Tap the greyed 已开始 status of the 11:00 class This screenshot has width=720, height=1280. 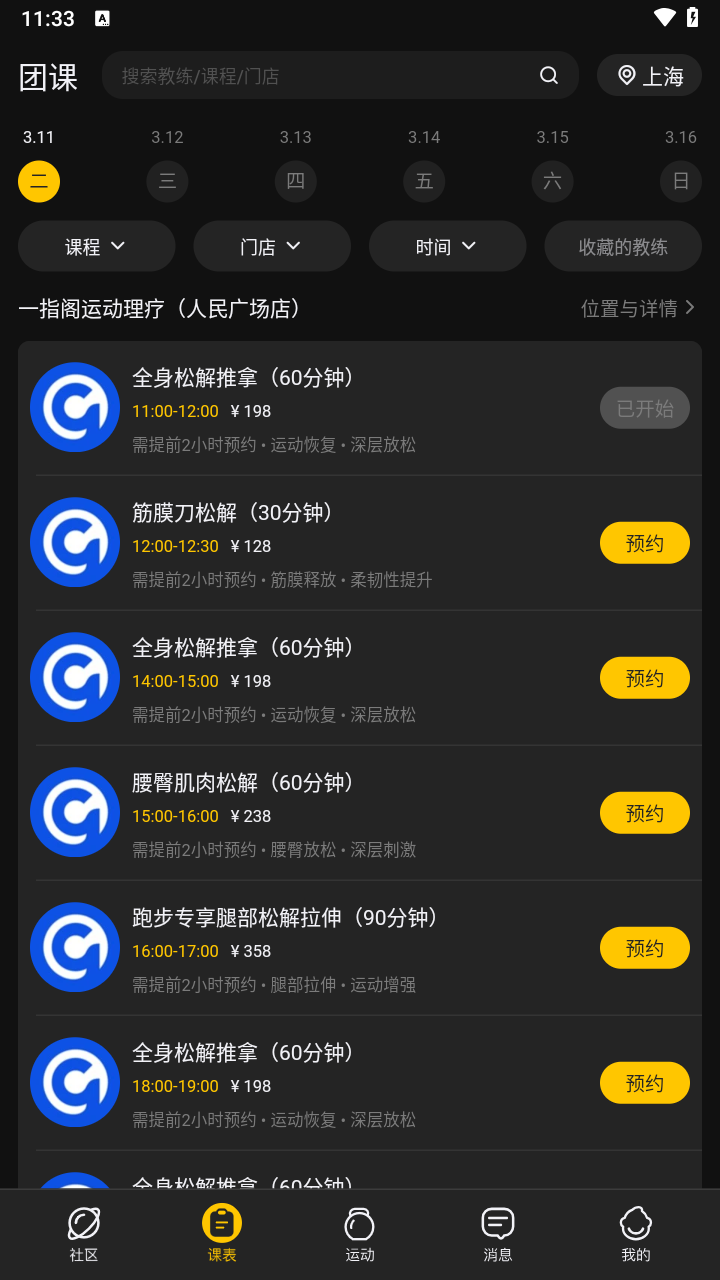645,407
